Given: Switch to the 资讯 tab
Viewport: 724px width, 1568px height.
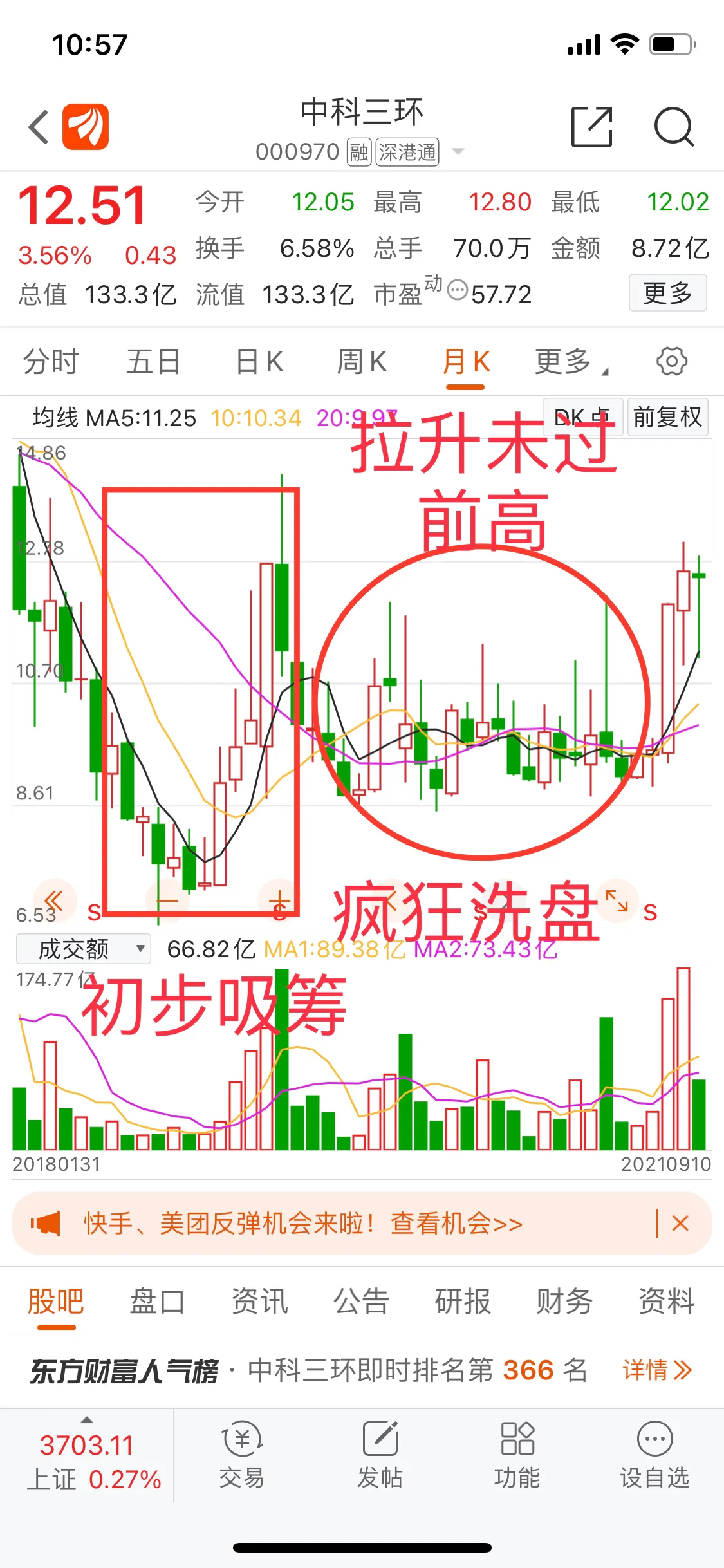Looking at the screenshot, I should [259, 1302].
